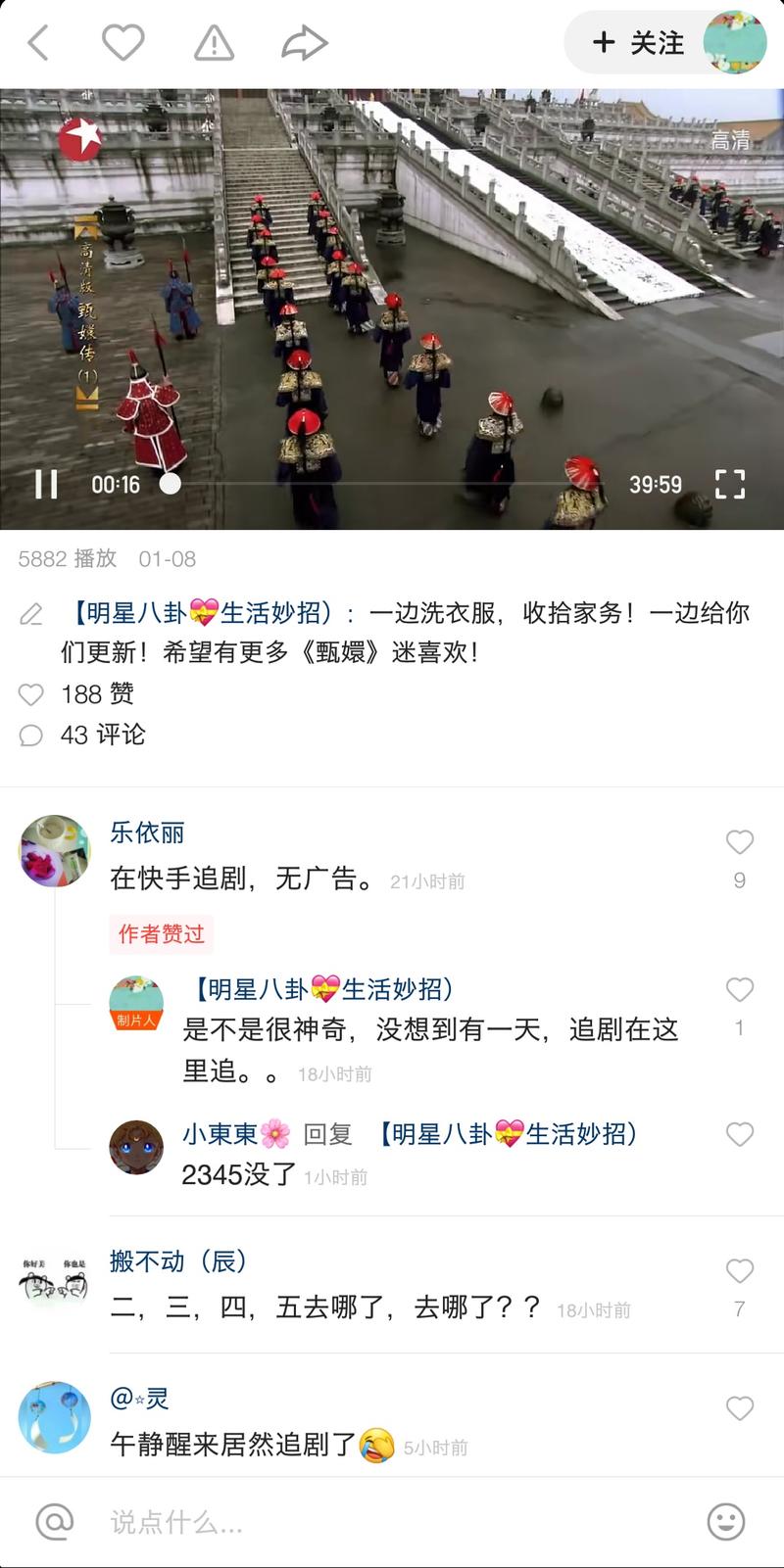784x1568 pixels.
Task: Open the emoji picker in the comment bar
Action: point(724,1523)
